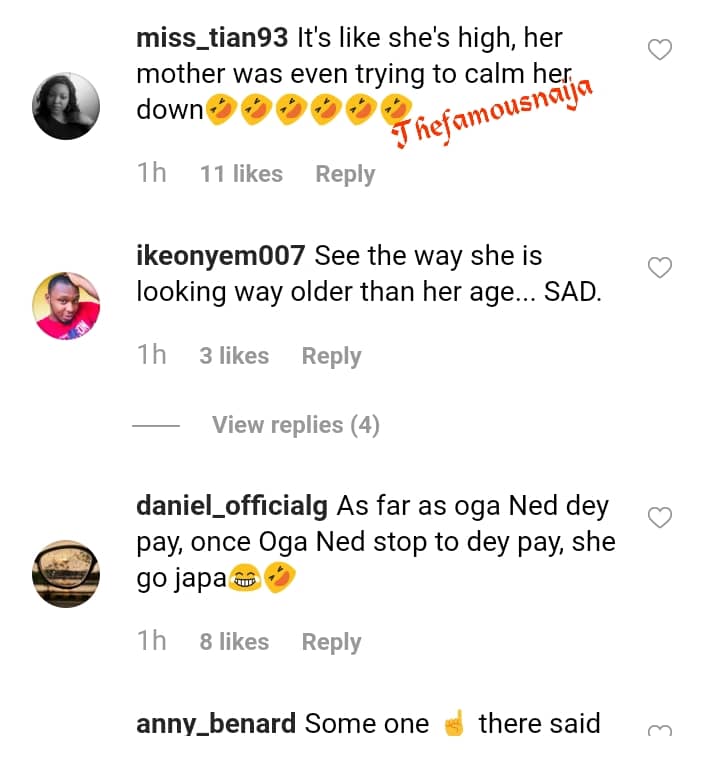This screenshot has width=720, height=760.
Task: Expand View replies (4)
Action: (x=295, y=425)
